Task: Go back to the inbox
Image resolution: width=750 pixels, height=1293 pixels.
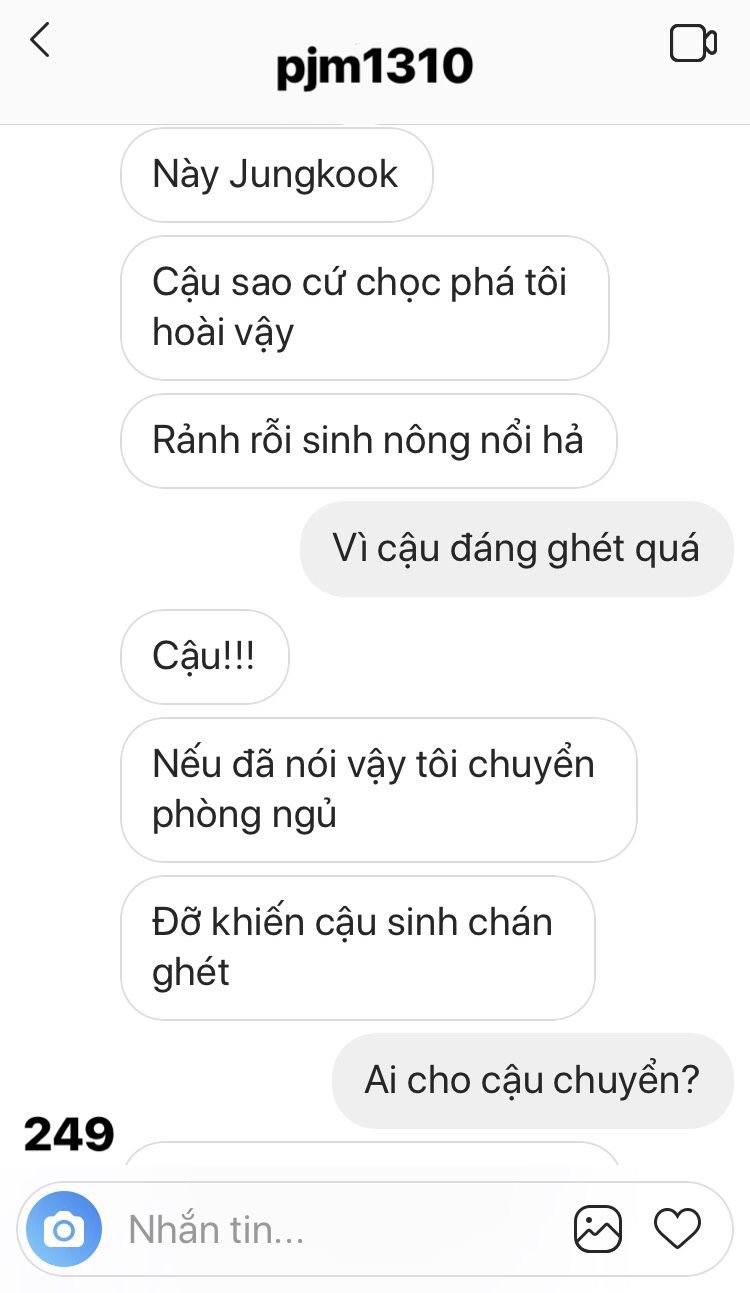Action: (40, 42)
